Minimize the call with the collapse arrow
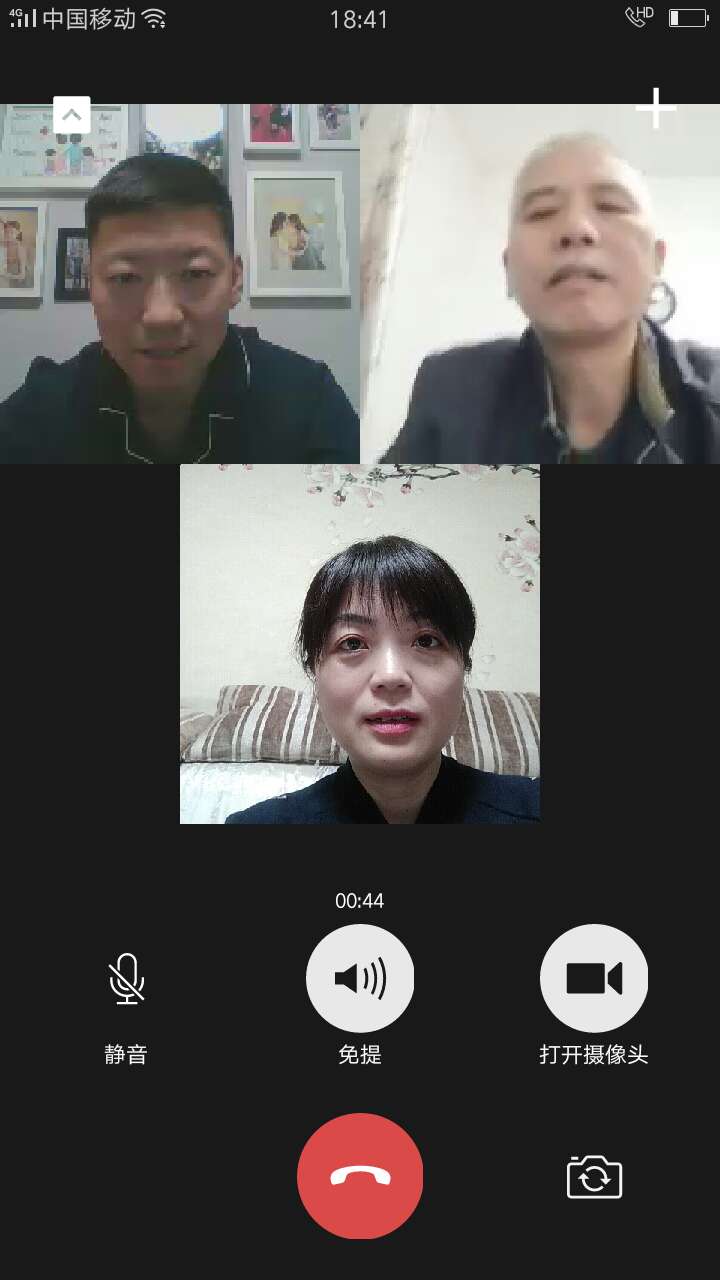The height and width of the screenshot is (1280, 720). point(72,115)
